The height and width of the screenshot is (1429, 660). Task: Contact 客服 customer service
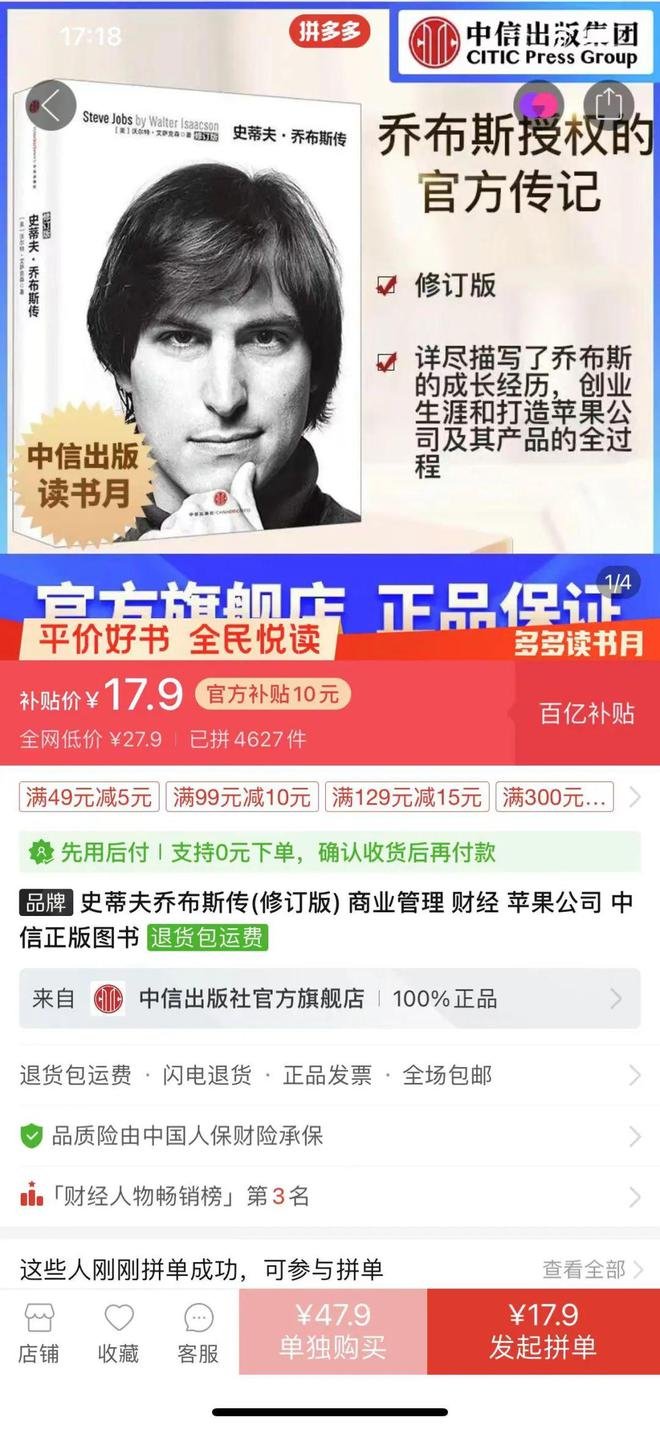click(x=198, y=1333)
